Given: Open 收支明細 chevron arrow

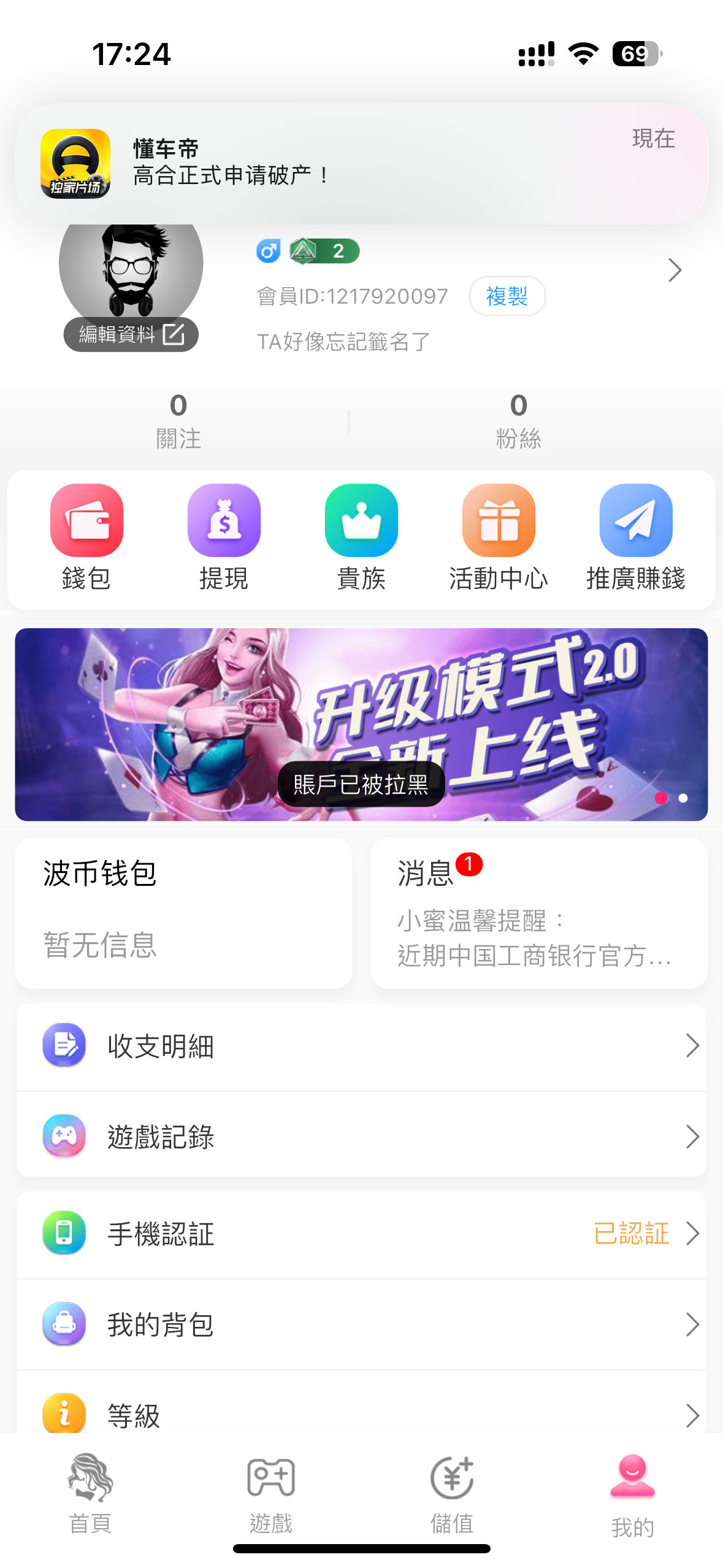Looking at the screenshot, I should pos(693,1045).
